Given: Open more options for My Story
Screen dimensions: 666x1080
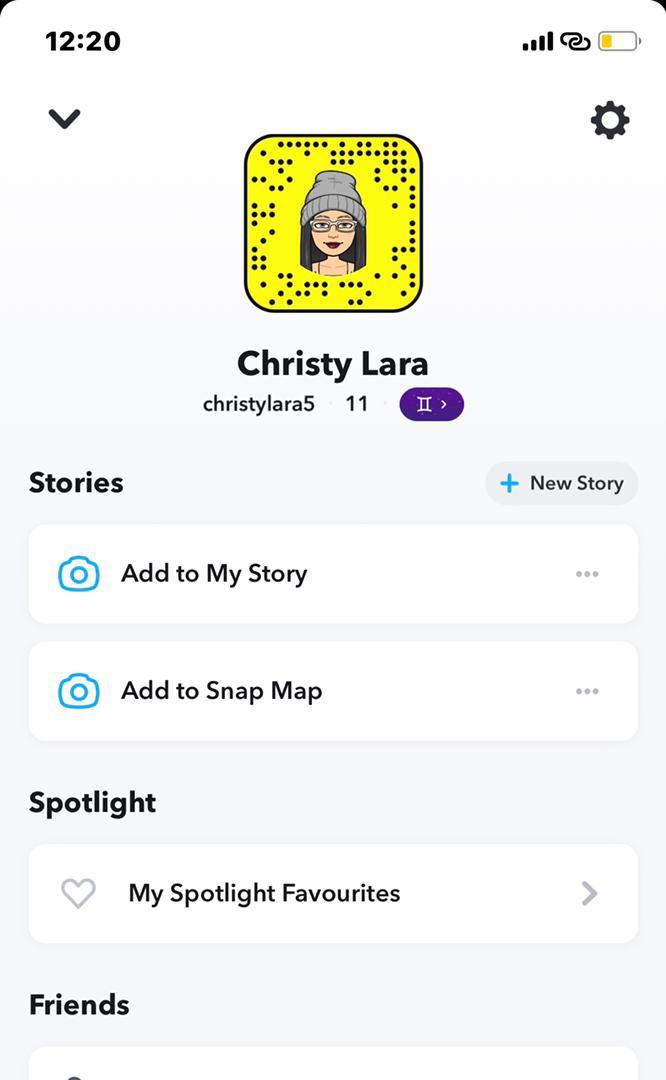Looking at the screenshot, I should 587,574.
